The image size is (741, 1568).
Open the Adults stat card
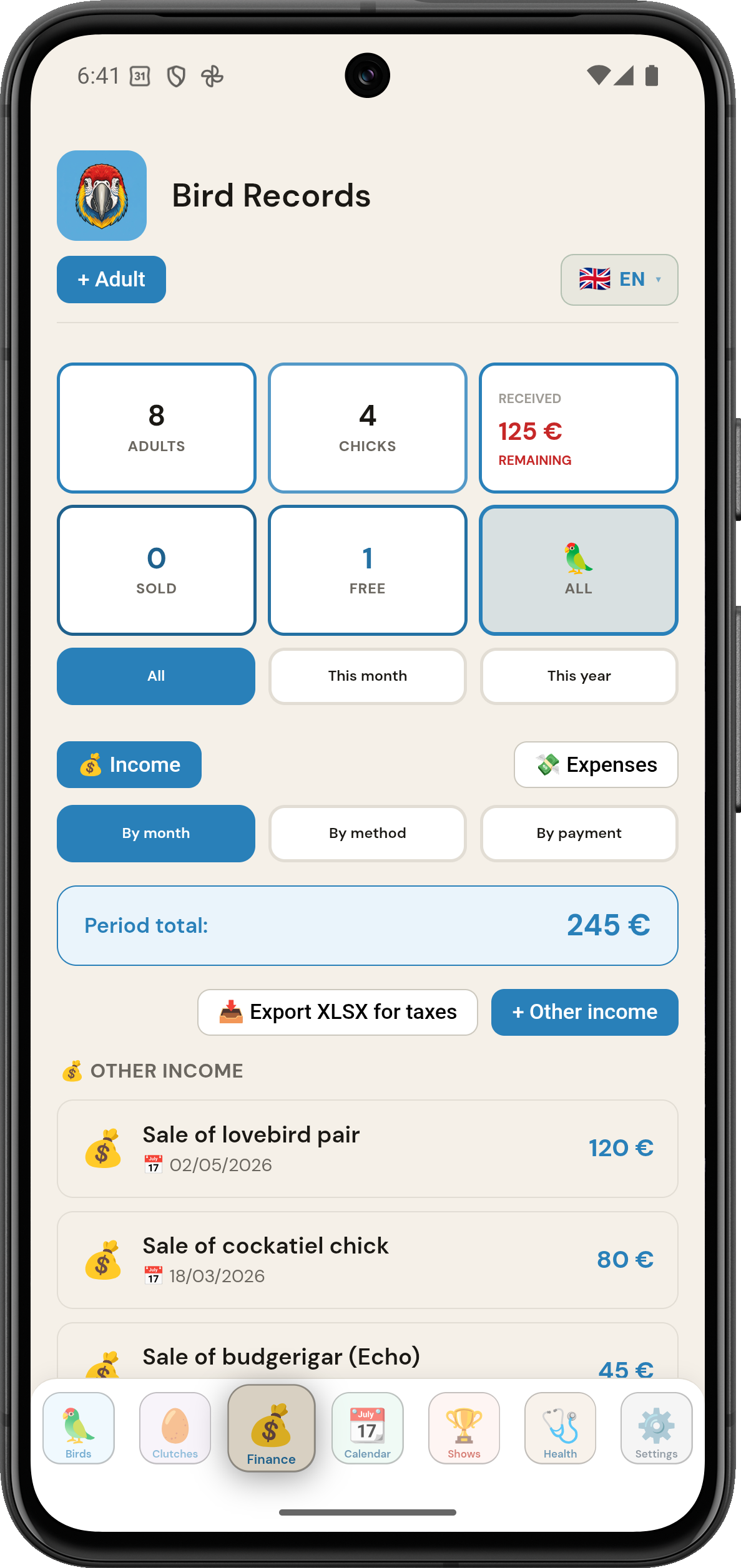(157, 428)
